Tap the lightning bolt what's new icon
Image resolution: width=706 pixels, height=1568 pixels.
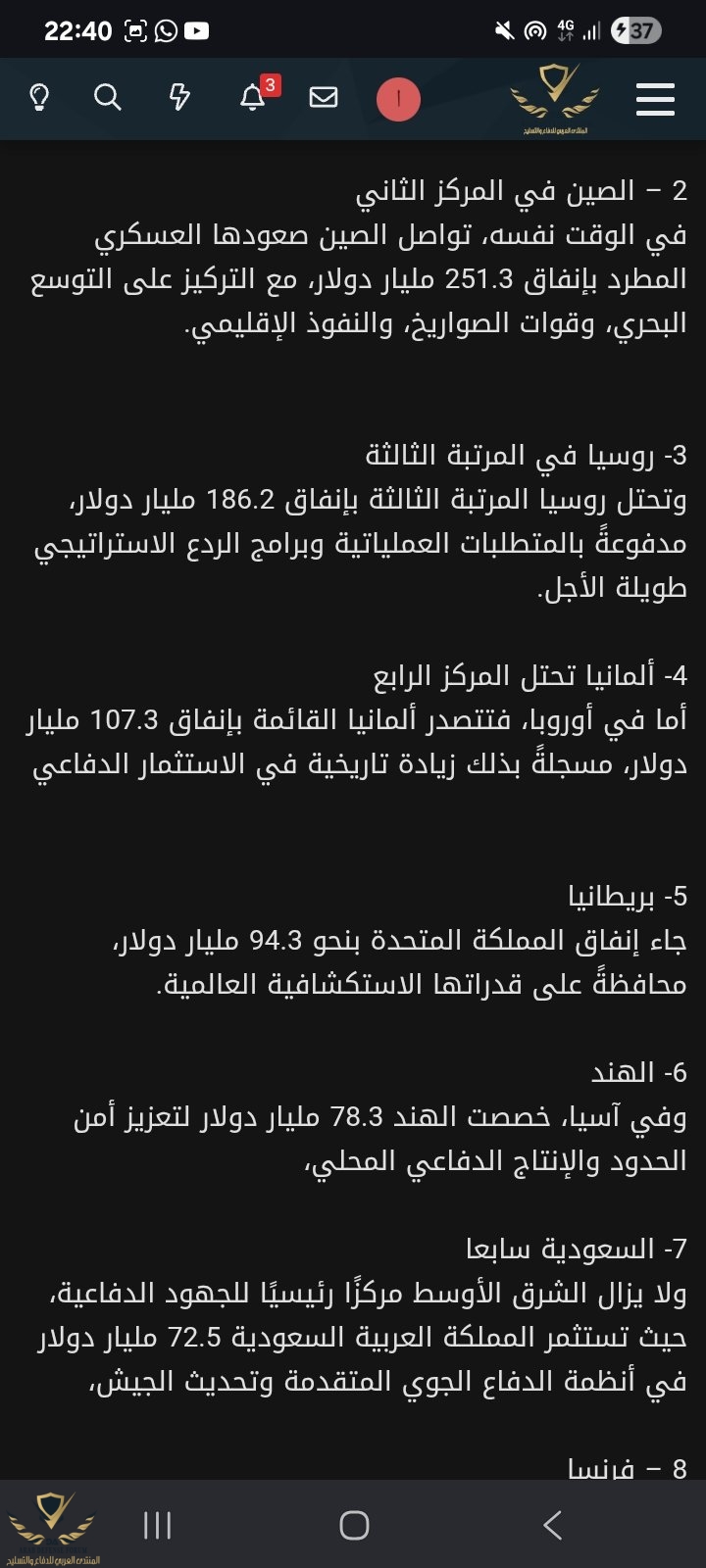pyautogui.click(x=179, y=97)
